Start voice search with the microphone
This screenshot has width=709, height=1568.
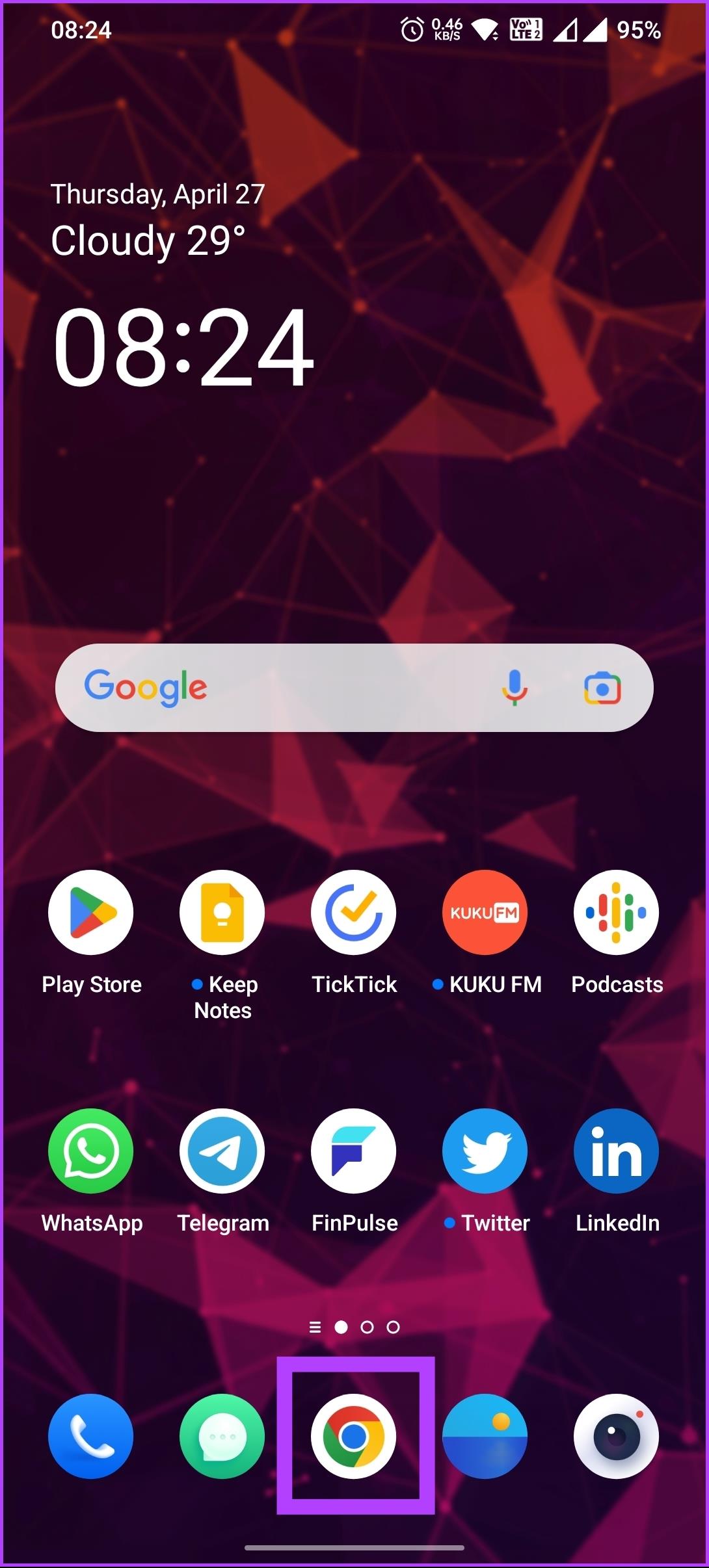515,688
